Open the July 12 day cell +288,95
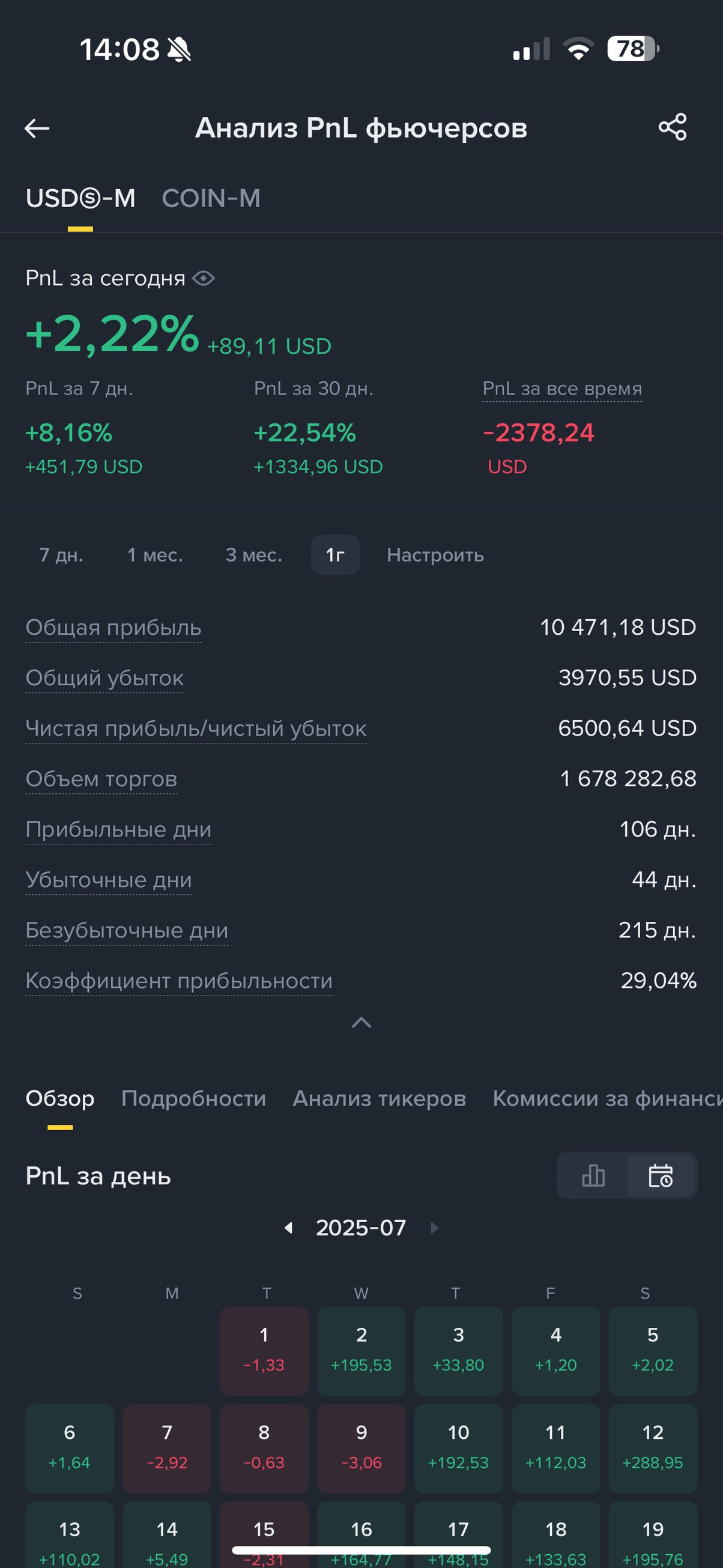The width and height of the screenshot is (723, 1568). coord(653,1448)
